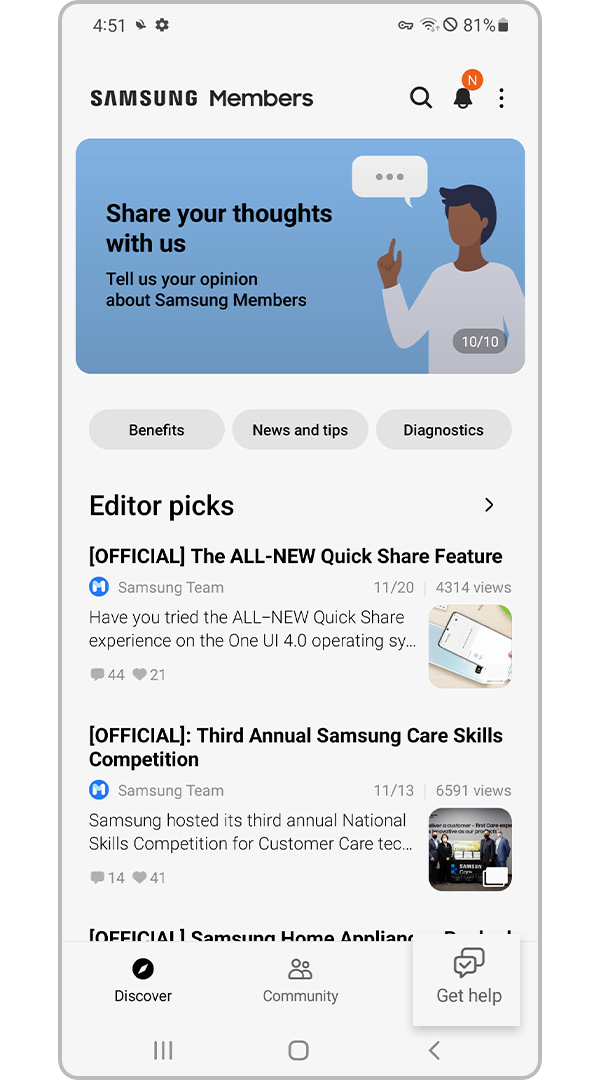Expand Editor picks with the arrow
Image resolution: width=600 pixels, height=1080 pixels.
point(489,505)
